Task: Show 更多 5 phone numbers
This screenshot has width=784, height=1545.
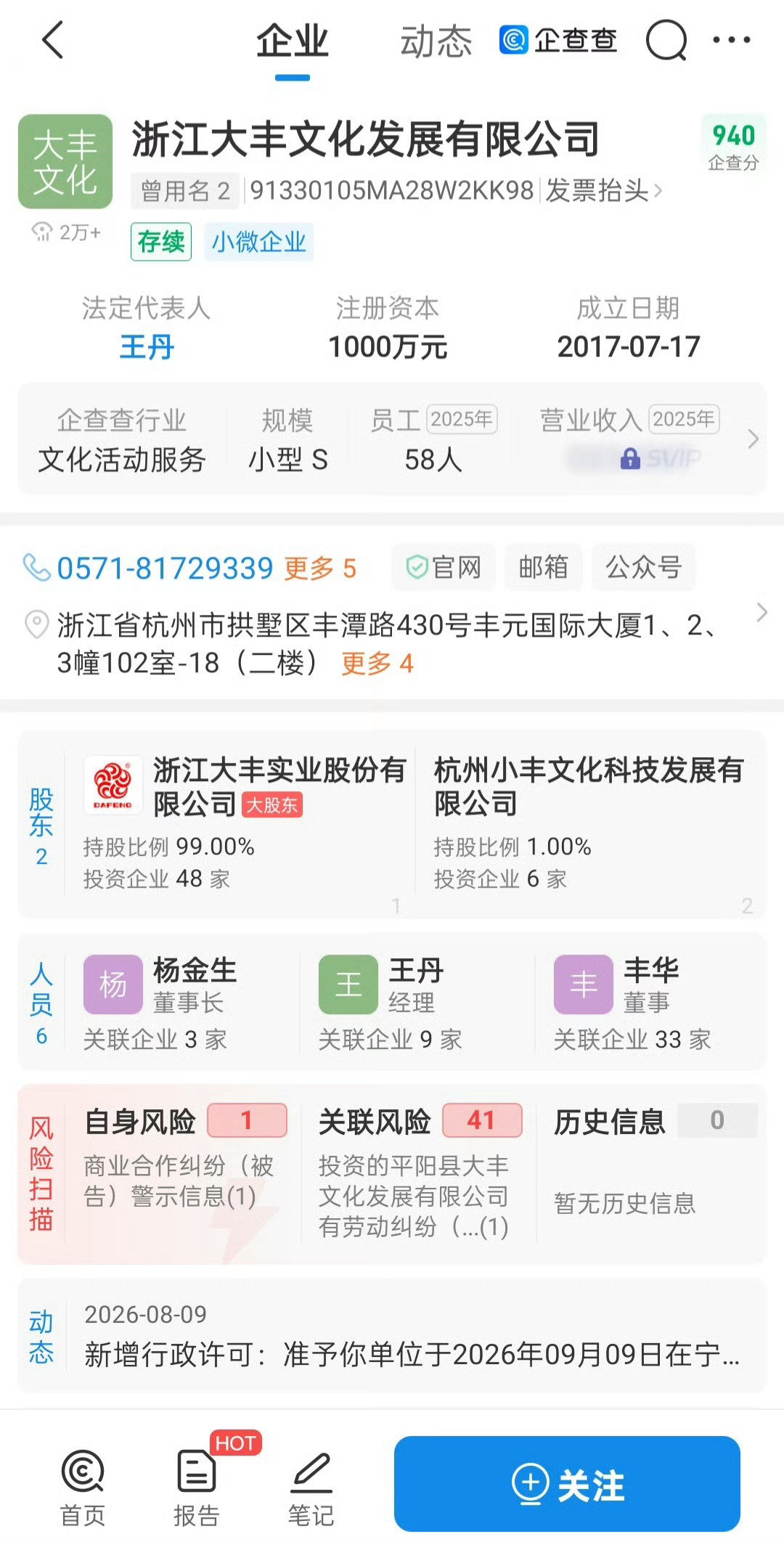Action: [320, 568]
